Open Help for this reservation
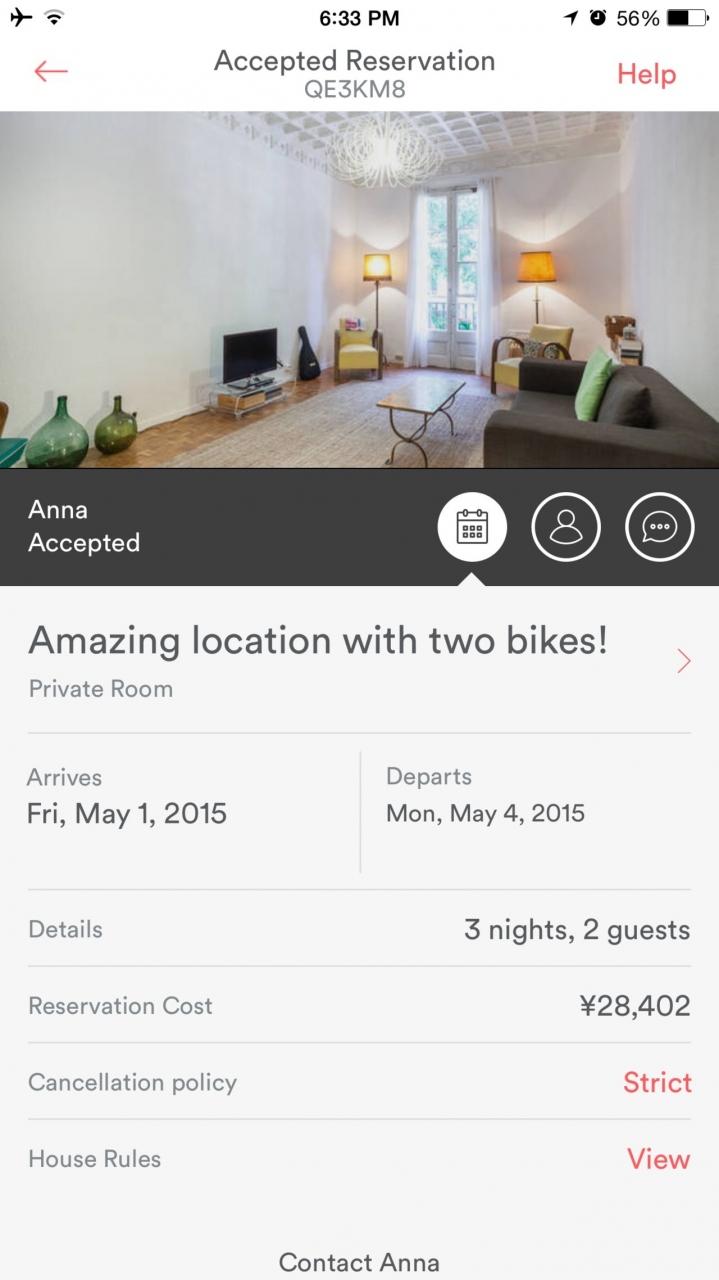Viewport: 719px width, 1280px height. (646, 74)
